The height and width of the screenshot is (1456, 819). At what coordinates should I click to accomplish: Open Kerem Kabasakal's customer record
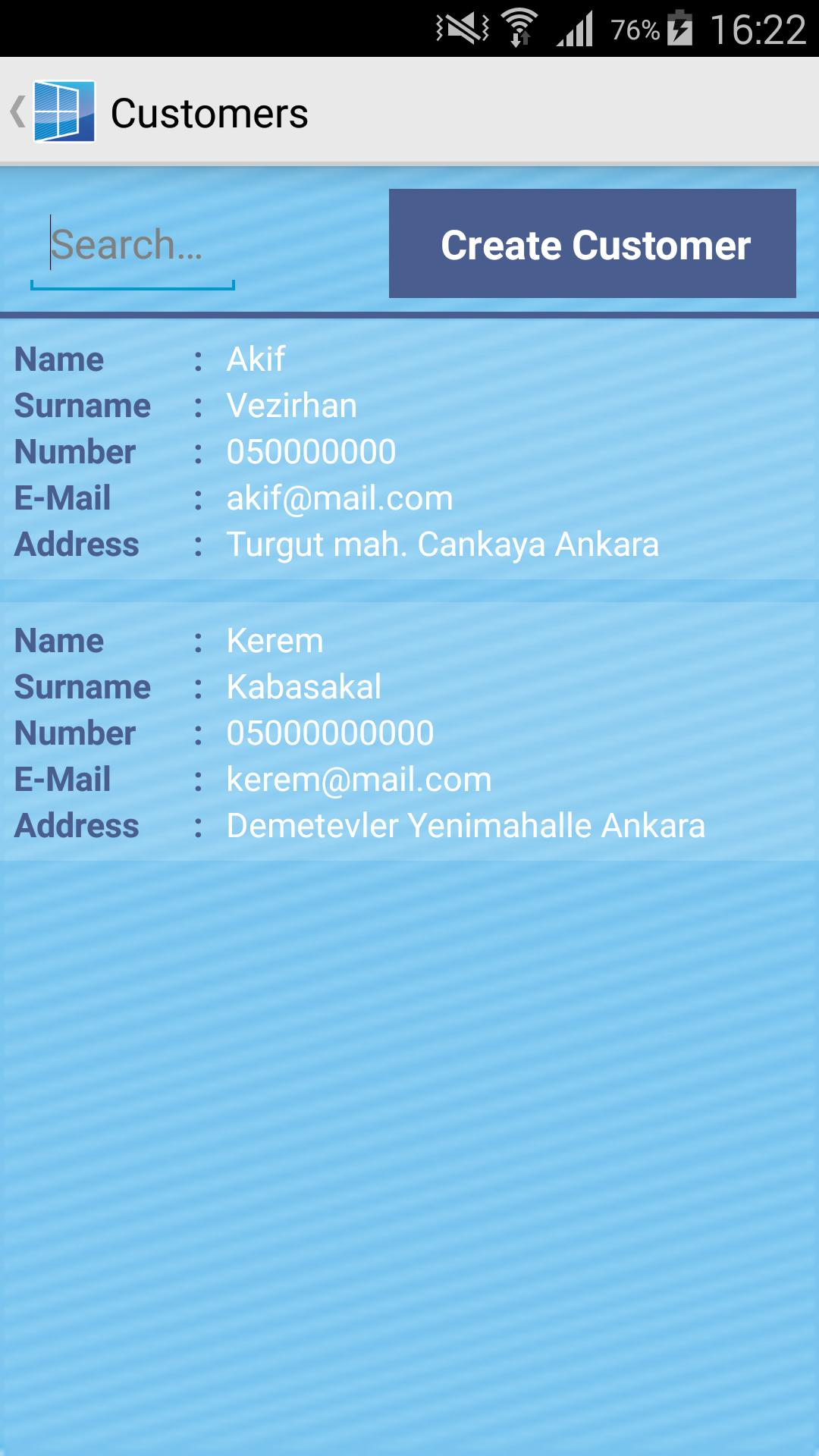click(409, 733)
